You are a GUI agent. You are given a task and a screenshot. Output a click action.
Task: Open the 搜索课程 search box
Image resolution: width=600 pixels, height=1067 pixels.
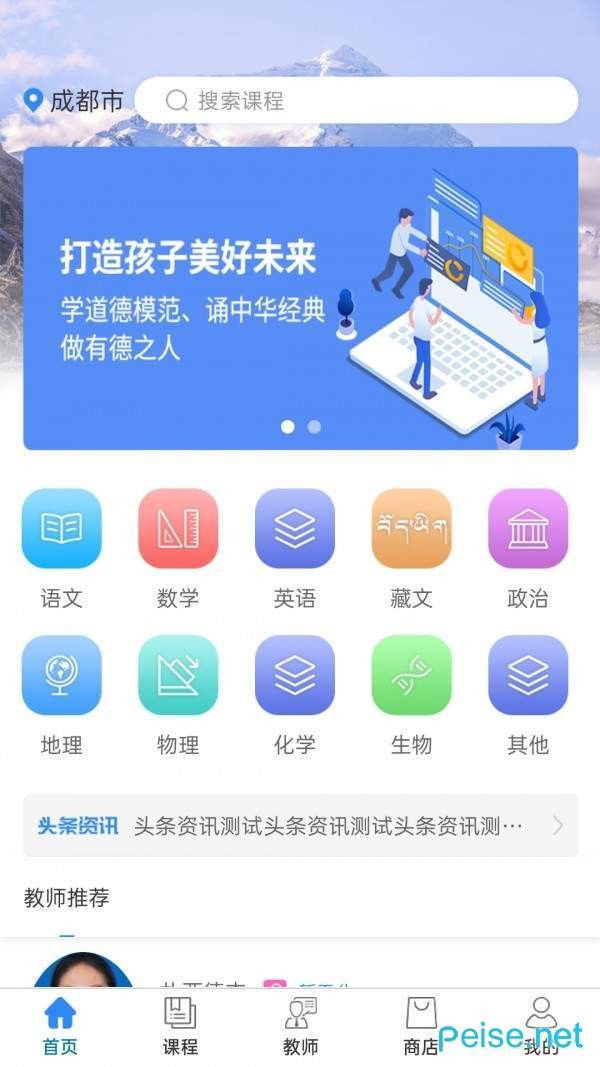tap(355, 100)
